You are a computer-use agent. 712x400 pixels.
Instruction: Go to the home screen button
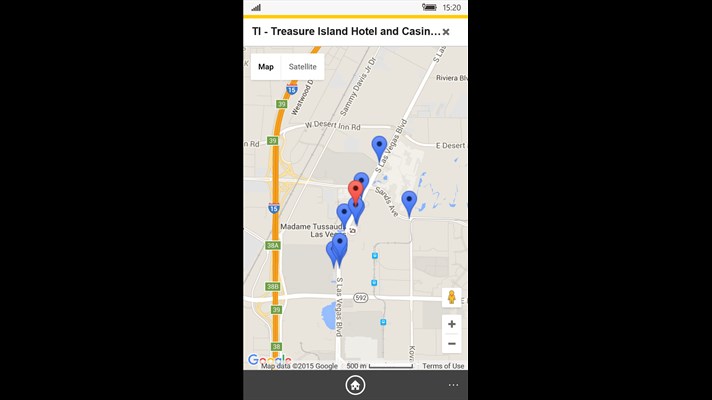point(355,385)
